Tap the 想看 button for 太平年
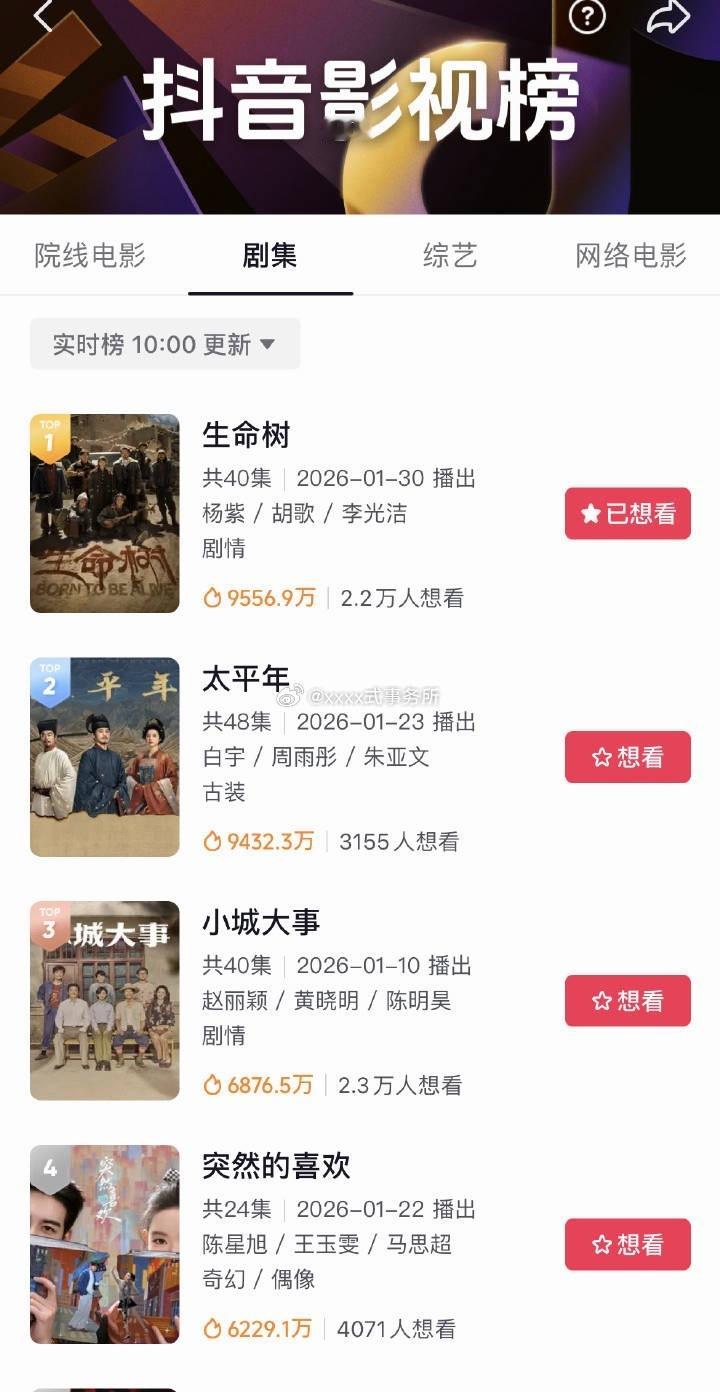 tap(627, 757)
